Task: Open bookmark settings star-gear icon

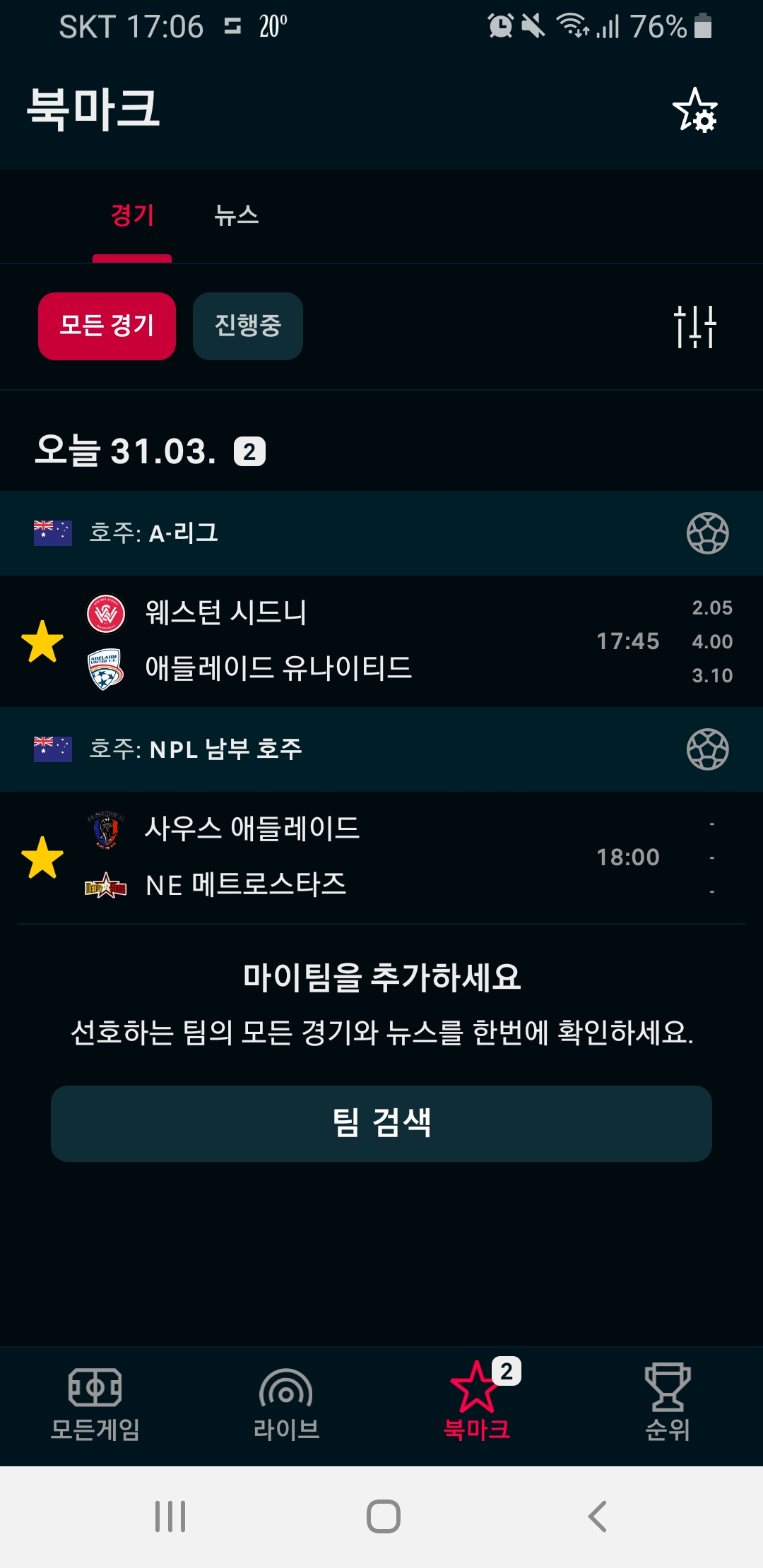Action: [x=694, y=110]
